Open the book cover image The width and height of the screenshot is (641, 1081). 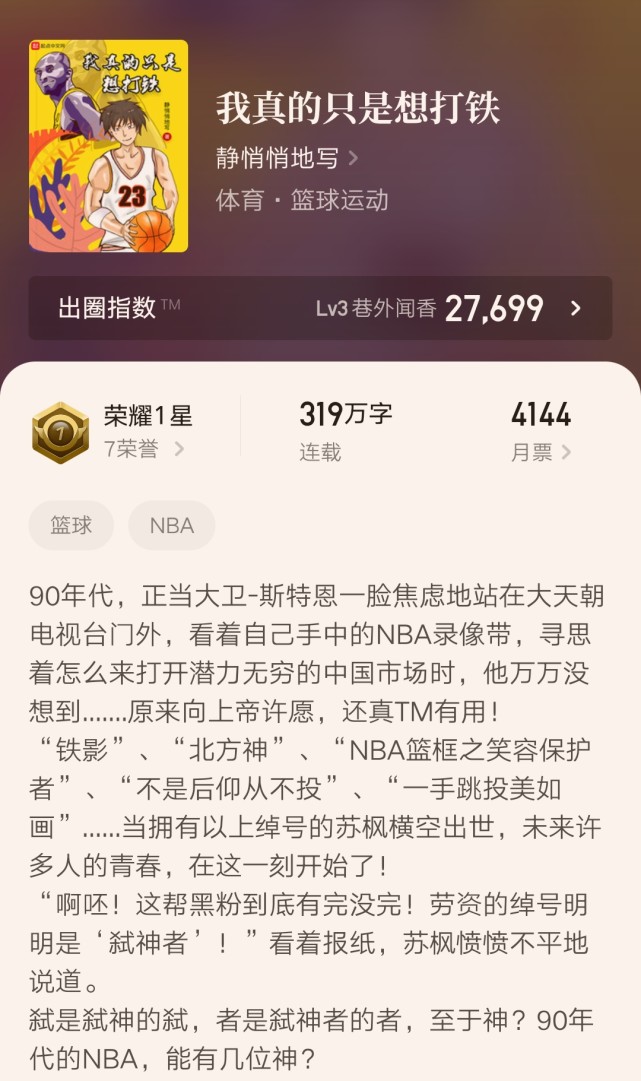[x=108, y=146]
